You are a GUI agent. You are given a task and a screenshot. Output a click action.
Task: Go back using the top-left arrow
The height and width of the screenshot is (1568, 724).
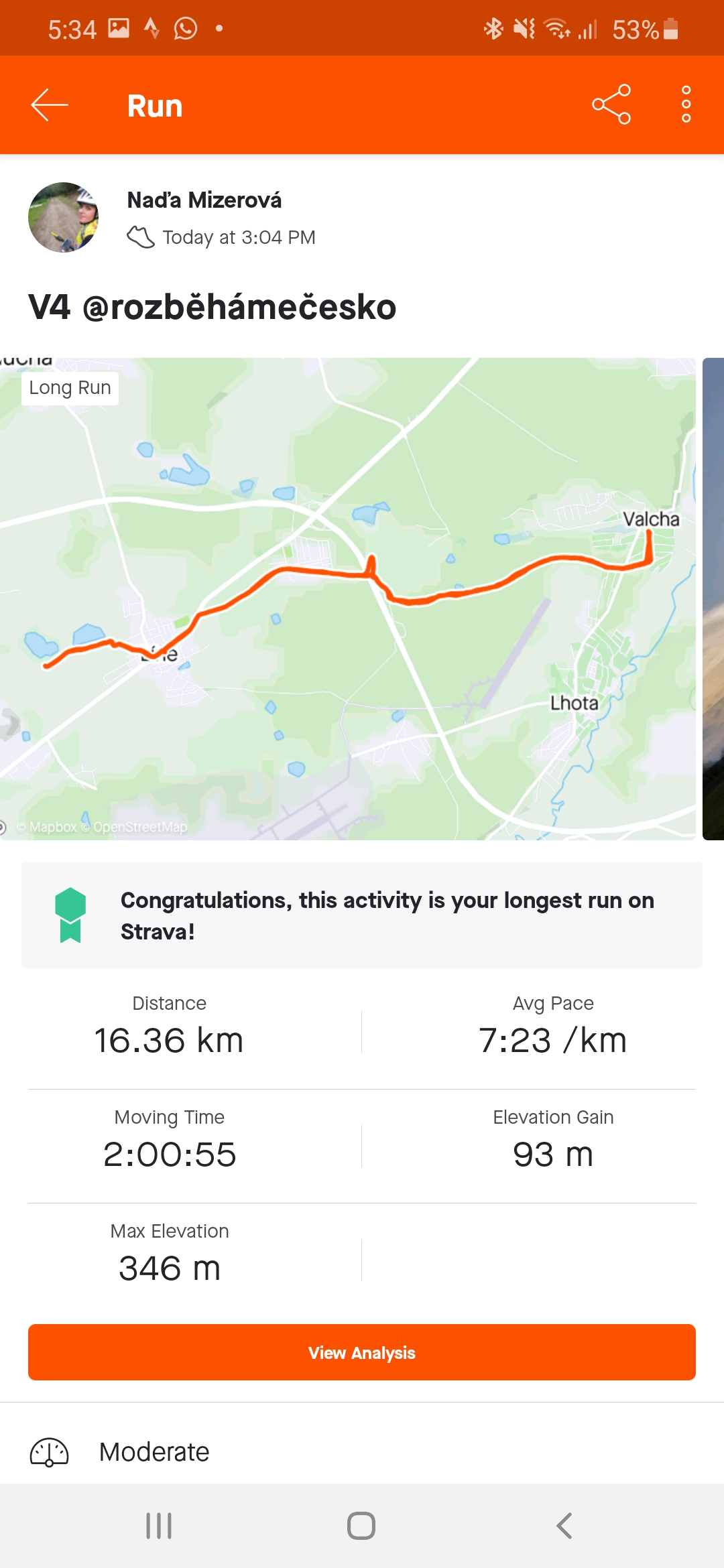click(50, 105)
